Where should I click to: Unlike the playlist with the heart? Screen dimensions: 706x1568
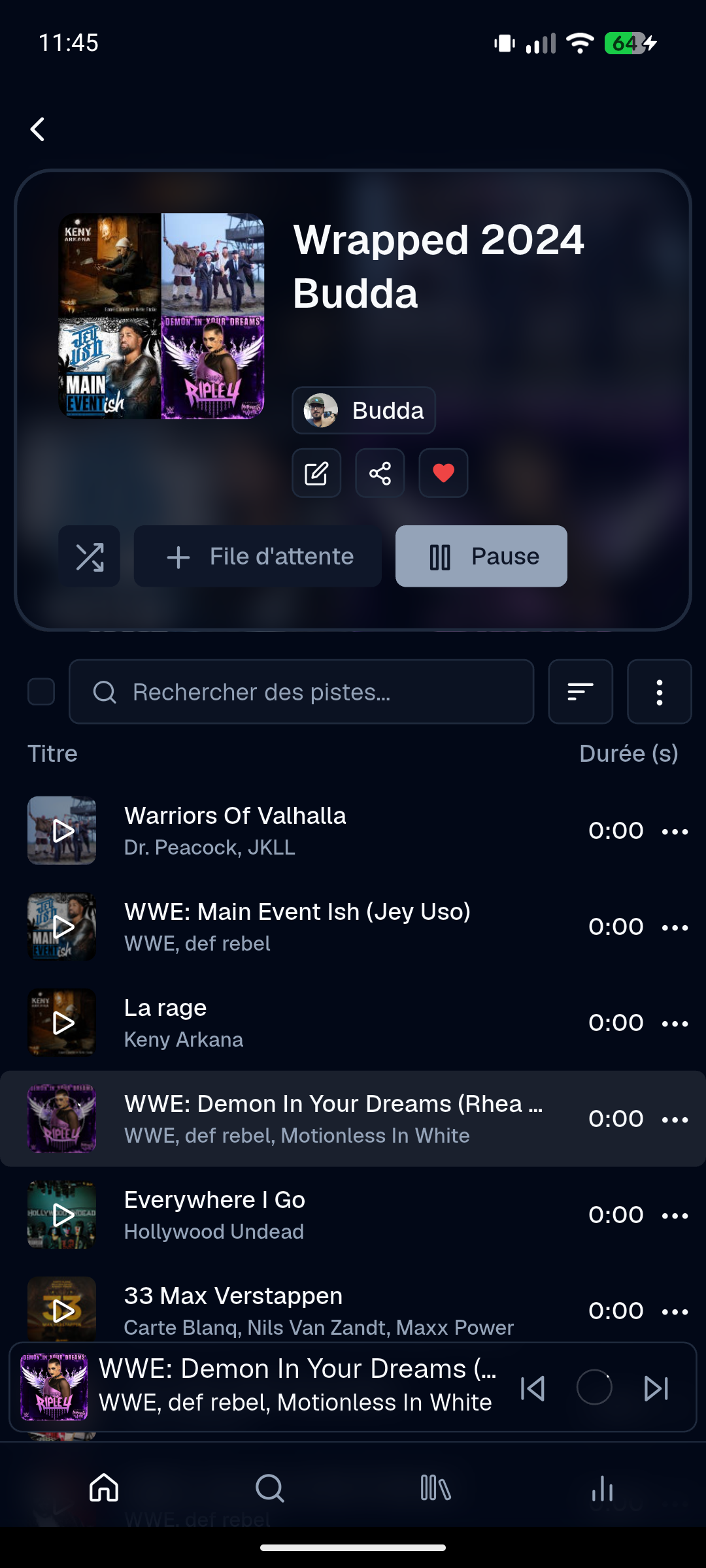pyautogui.click(x=443, y=473)
